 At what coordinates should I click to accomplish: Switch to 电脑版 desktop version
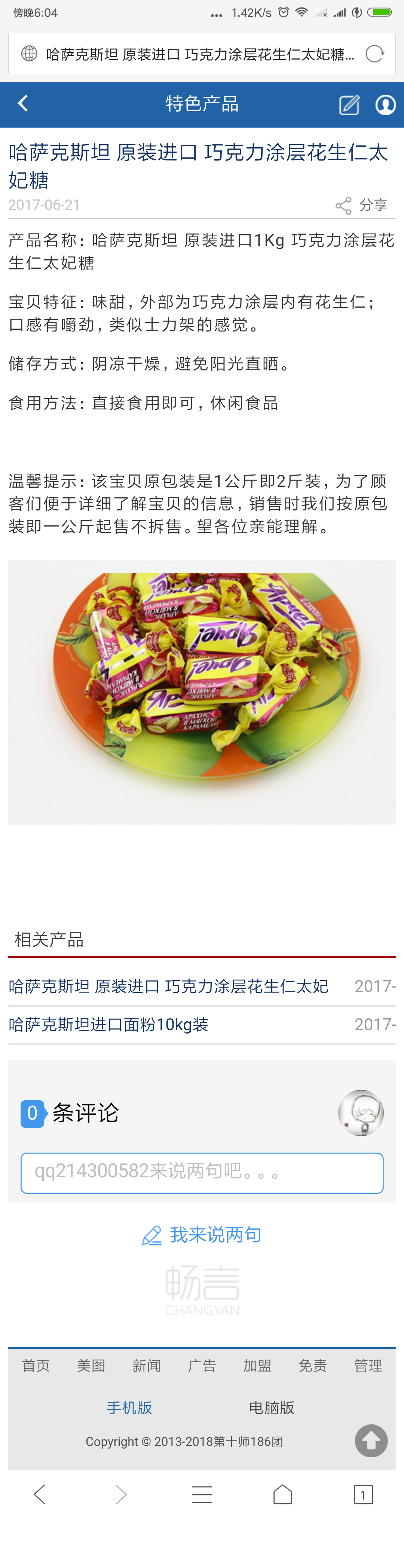[271, 1407]
